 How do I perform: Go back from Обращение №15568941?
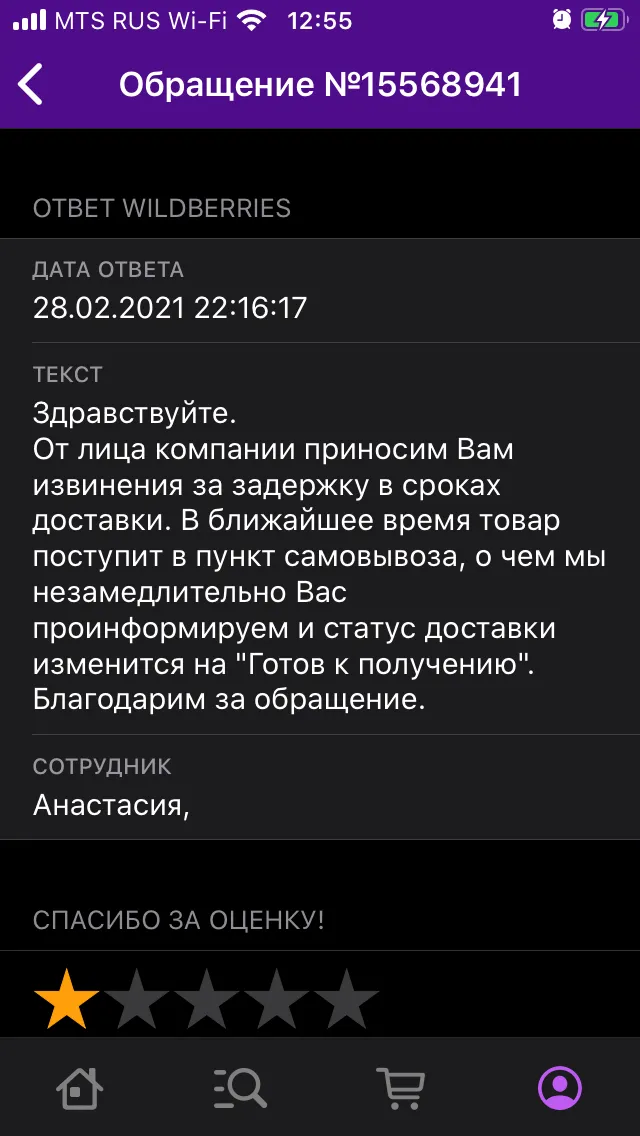pyautogui.click(x=30, y=85)
